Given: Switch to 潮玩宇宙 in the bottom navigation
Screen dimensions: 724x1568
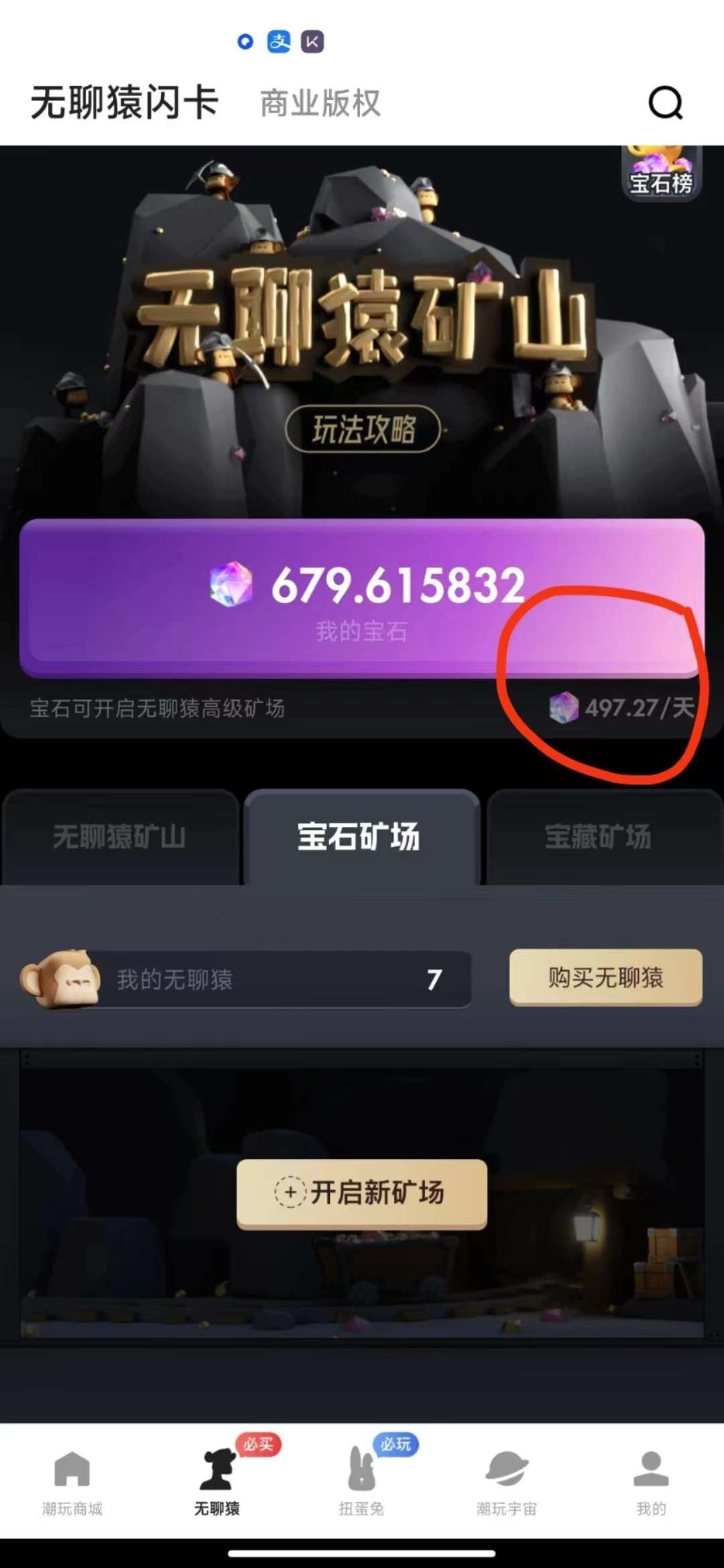Looking at the screenshot, I should (506, 1481).
